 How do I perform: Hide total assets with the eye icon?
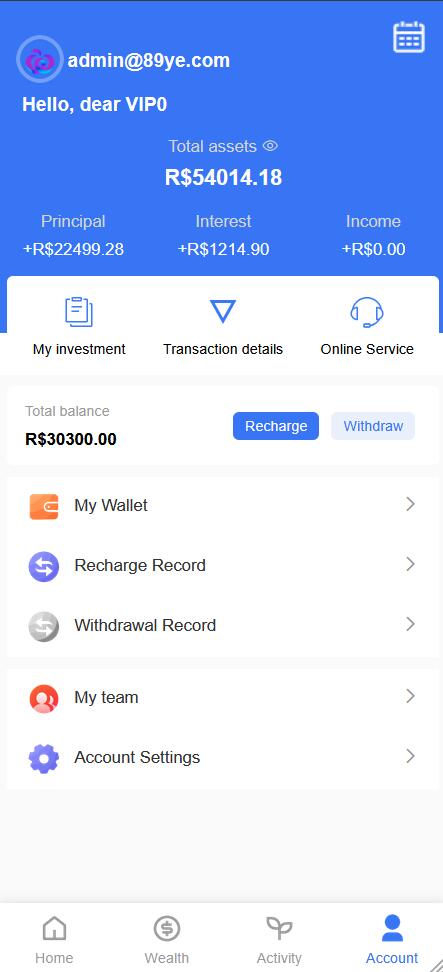270,146
